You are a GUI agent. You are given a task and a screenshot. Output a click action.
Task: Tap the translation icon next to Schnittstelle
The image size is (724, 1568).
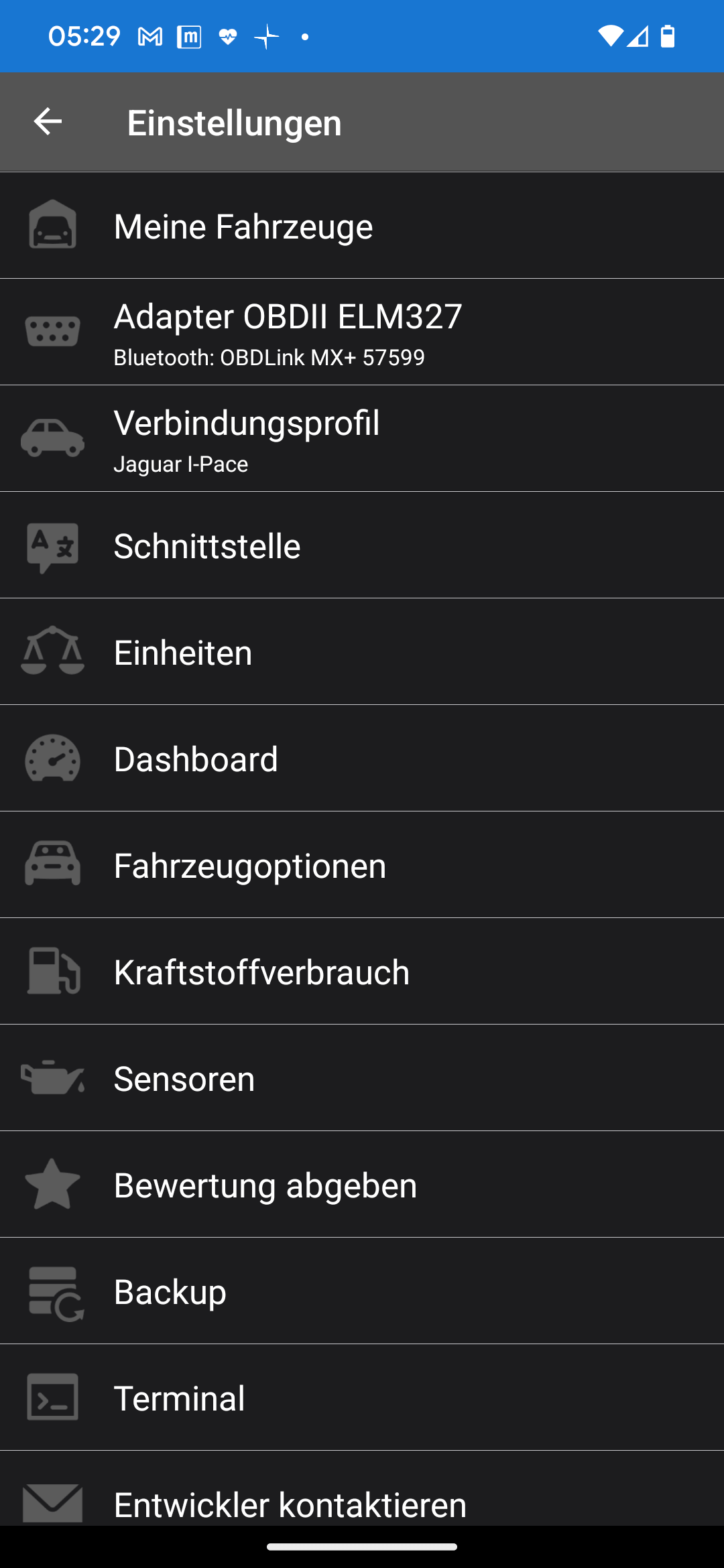52,544
